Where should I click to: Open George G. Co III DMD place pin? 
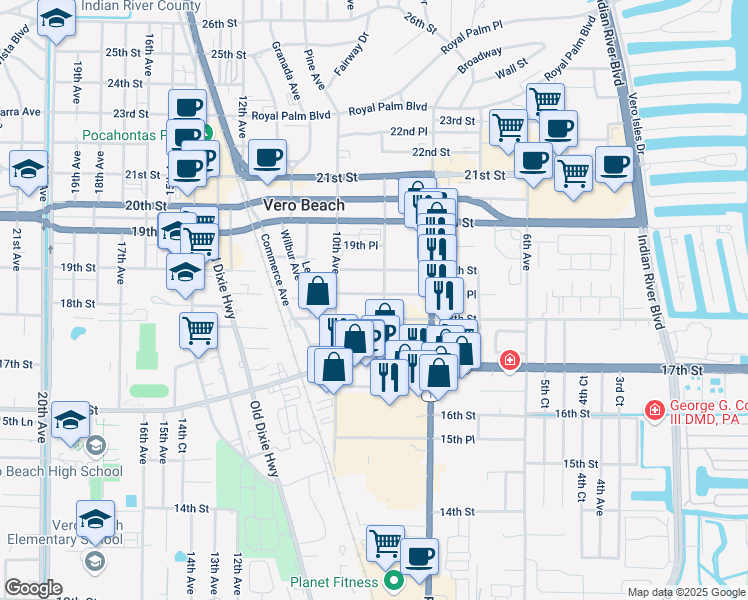(x=654, y=410)
